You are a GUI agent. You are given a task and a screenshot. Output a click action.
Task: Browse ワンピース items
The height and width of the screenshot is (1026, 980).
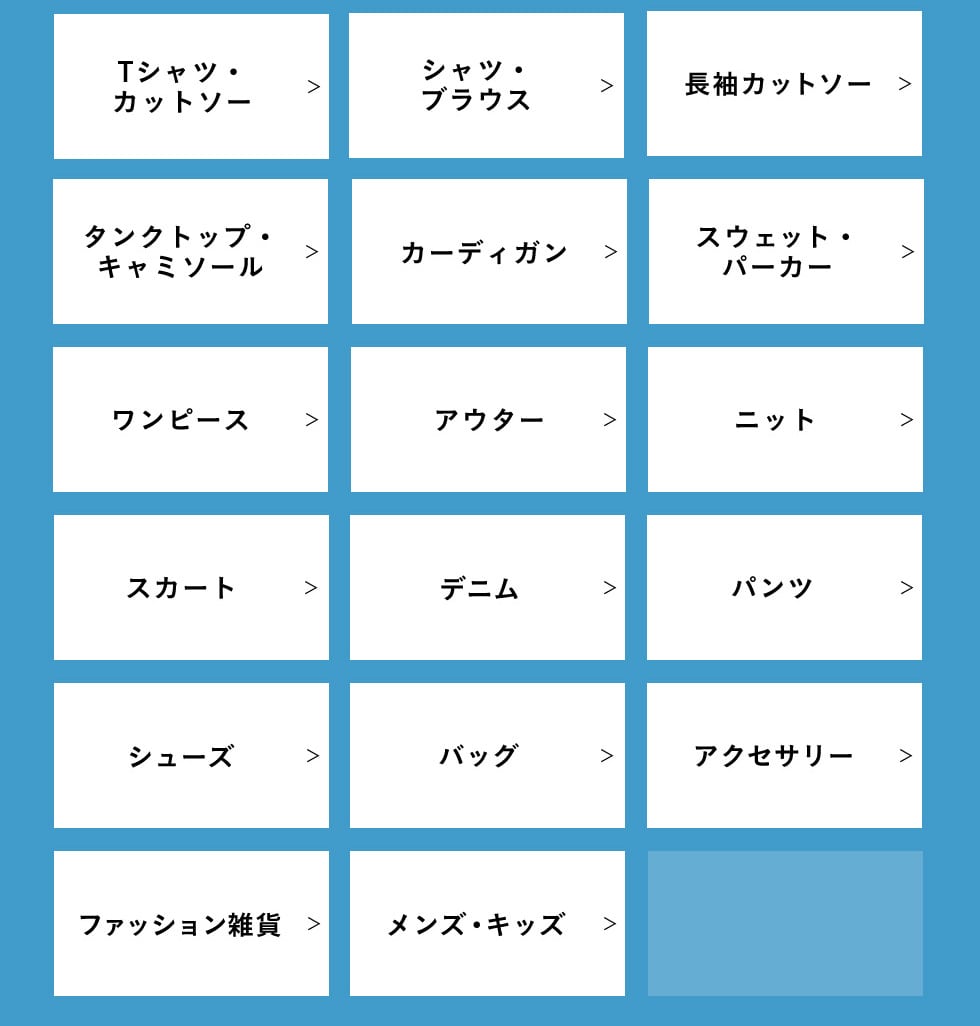point(190,419)
